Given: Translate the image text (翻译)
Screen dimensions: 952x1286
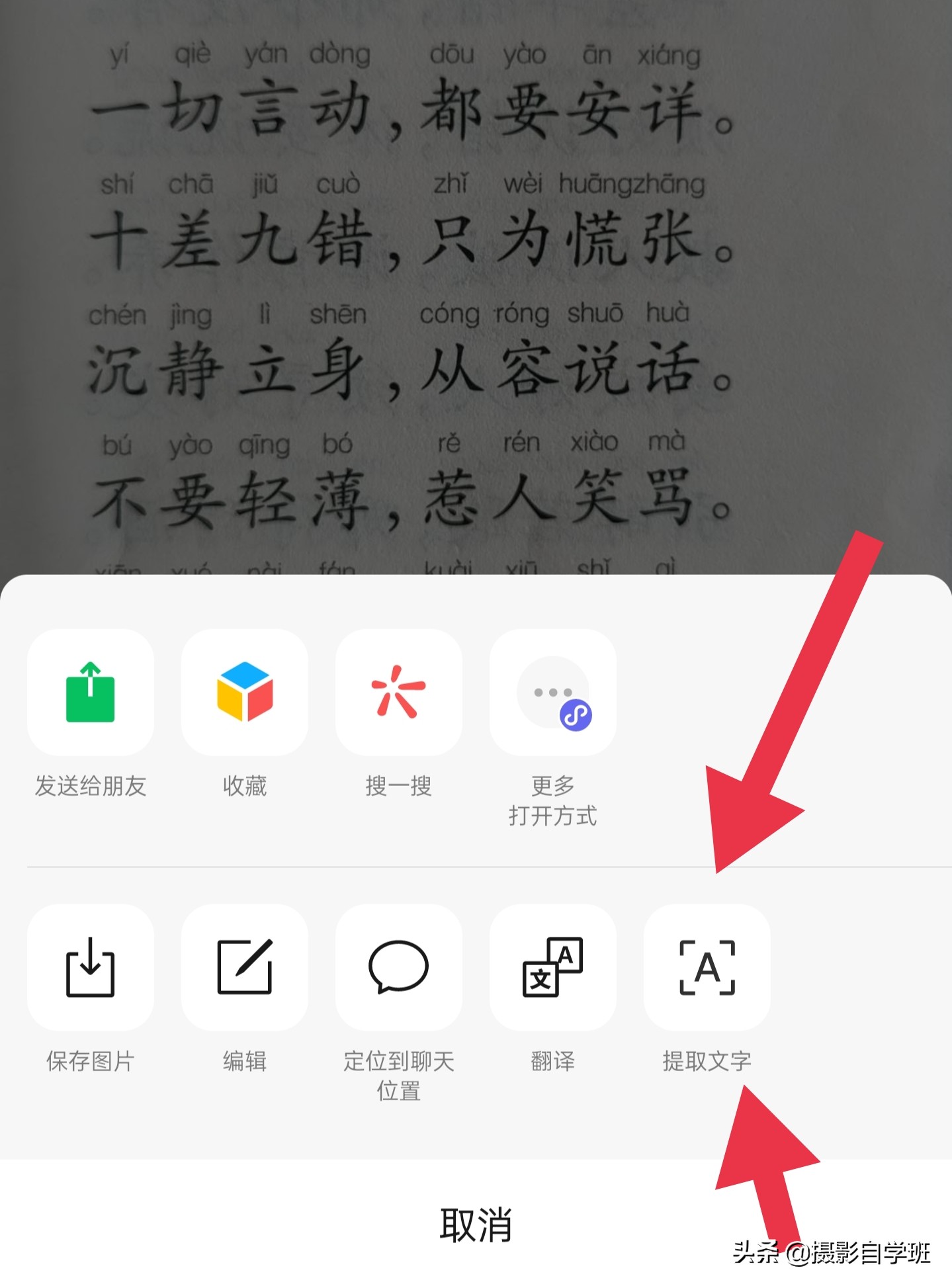Looking at the screenshot, I should [553, 967].
